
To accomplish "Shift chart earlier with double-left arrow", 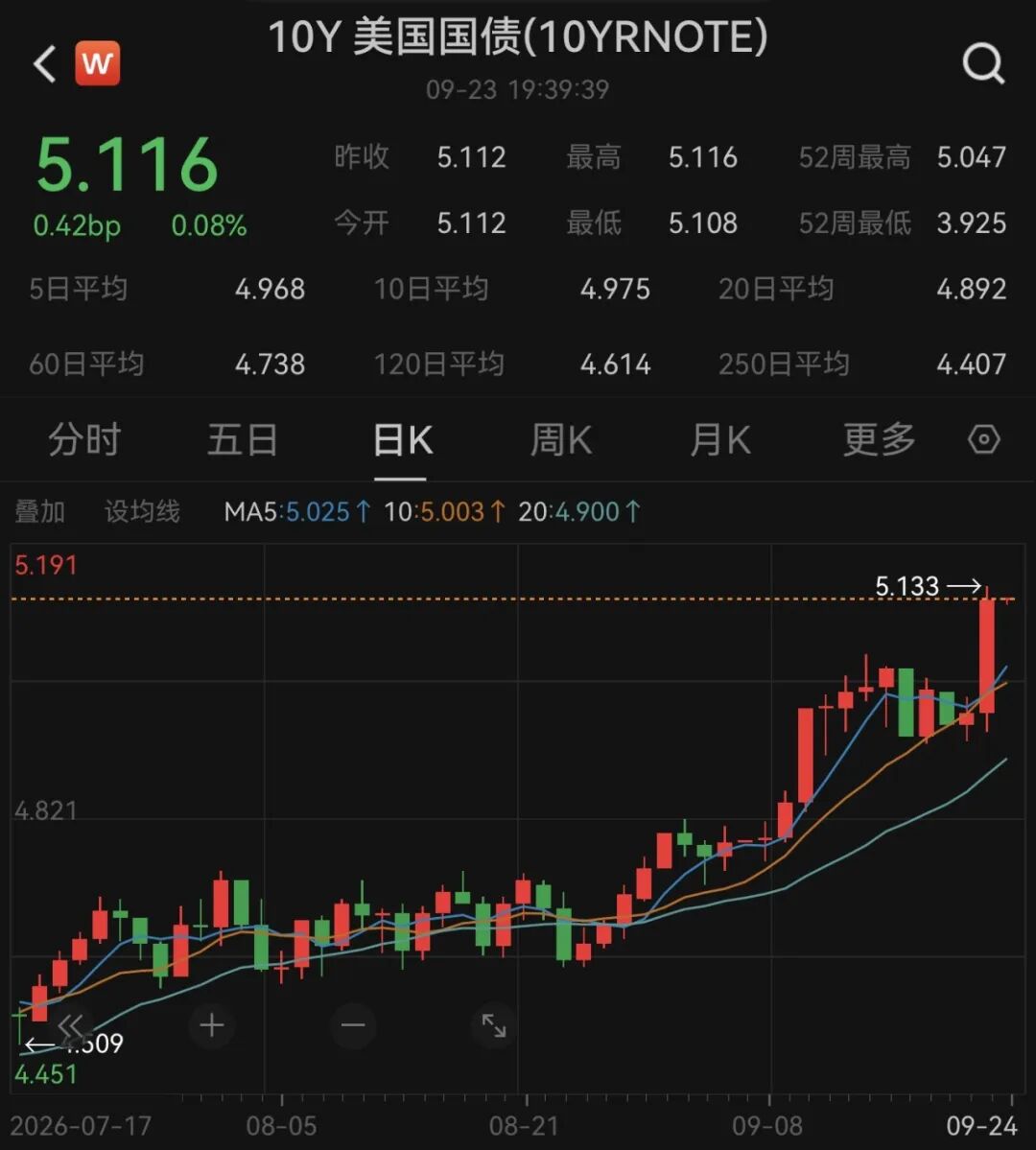I will [71, 1024].
